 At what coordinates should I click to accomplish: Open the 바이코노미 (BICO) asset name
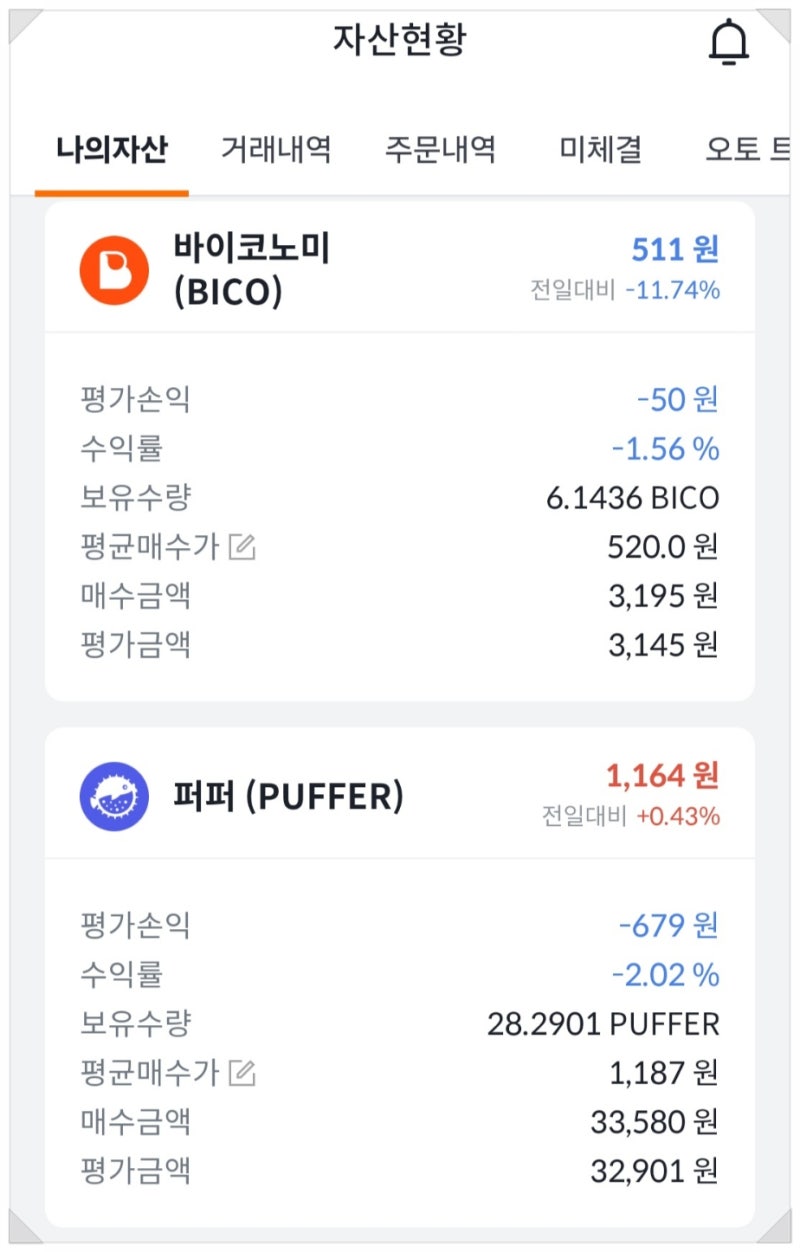pos(249,268)
